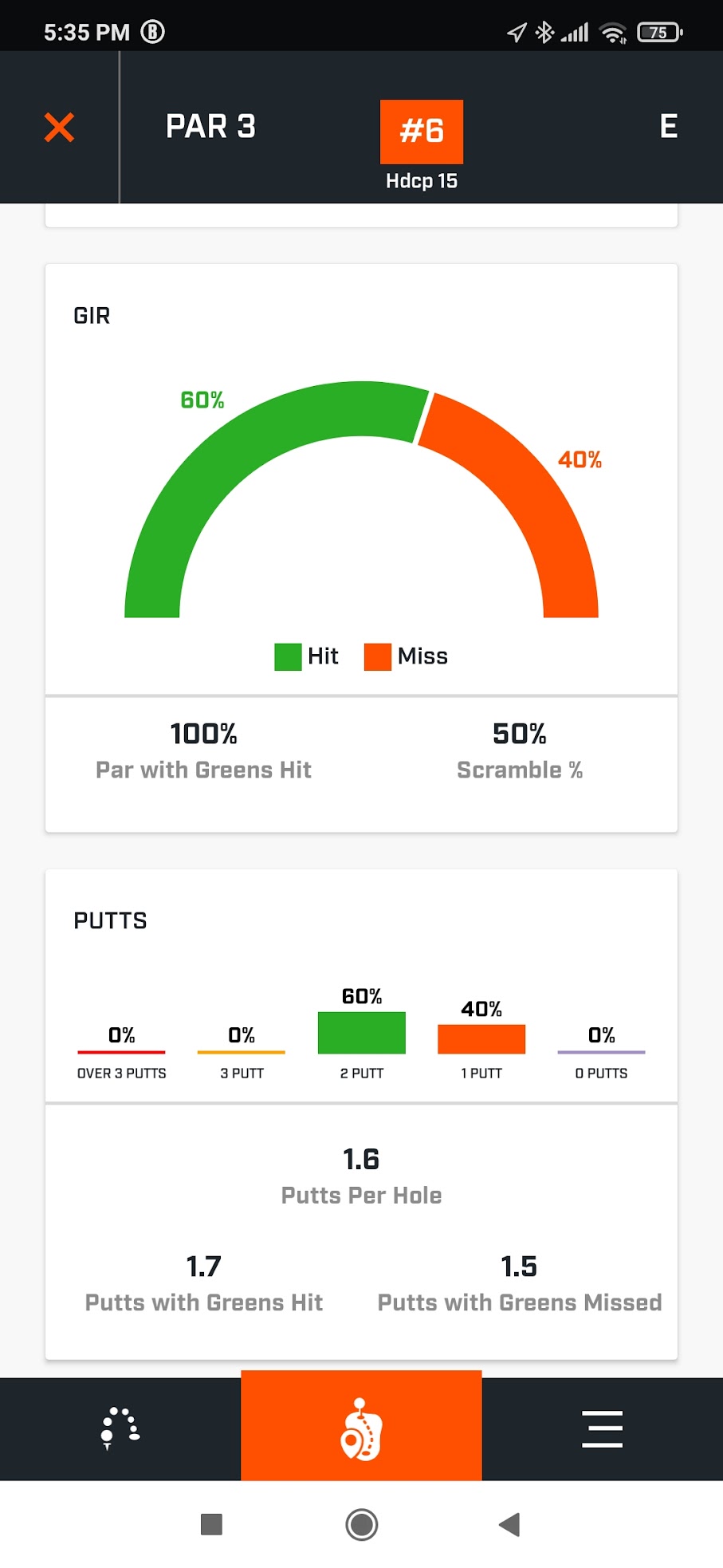The width and height of the screenshot is (723, 1568).
Task: Open the hamburger menu tab
Action: click(x=603, y=1428)
